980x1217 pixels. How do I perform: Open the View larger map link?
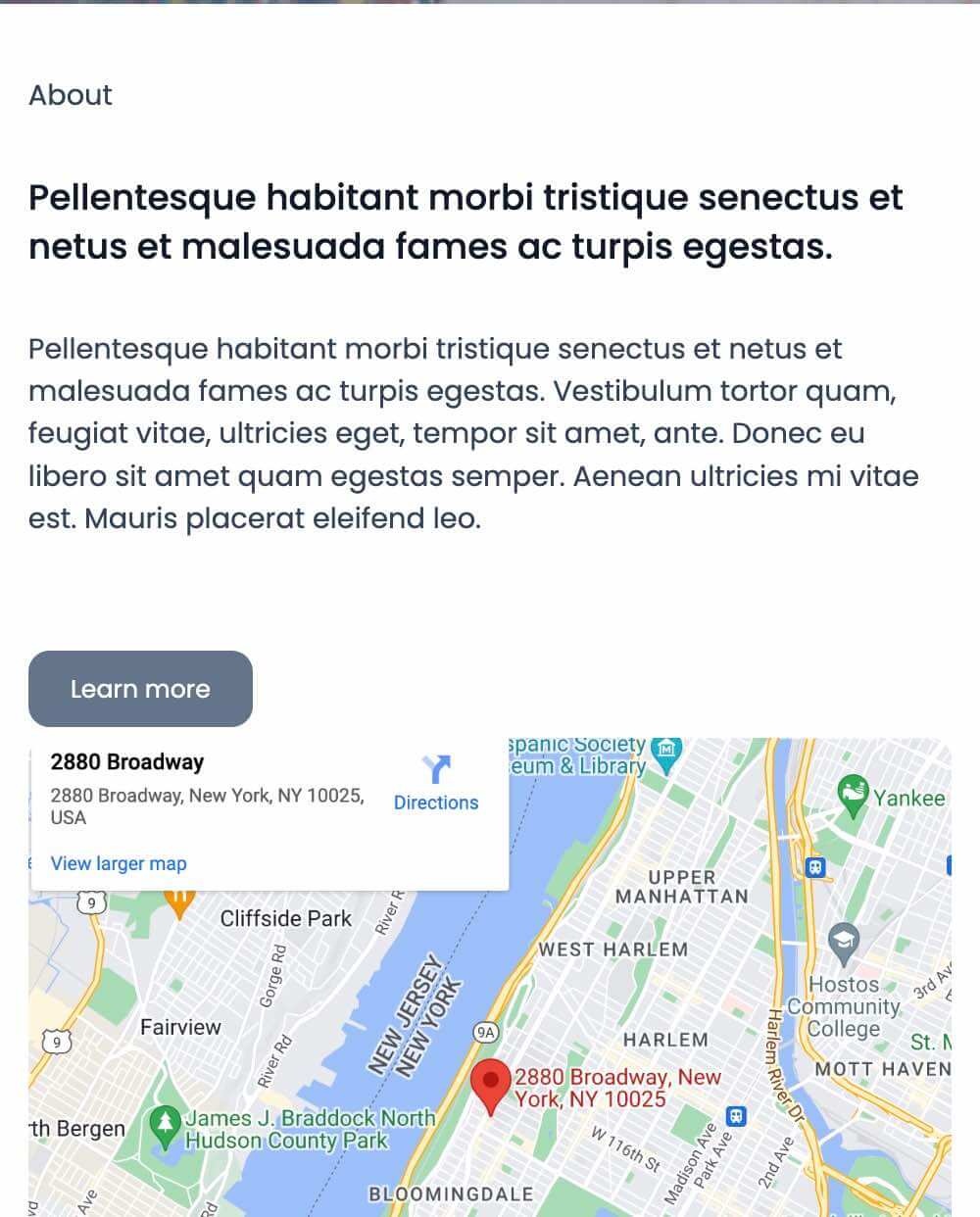pyautogui.click(x=119, y=863)
